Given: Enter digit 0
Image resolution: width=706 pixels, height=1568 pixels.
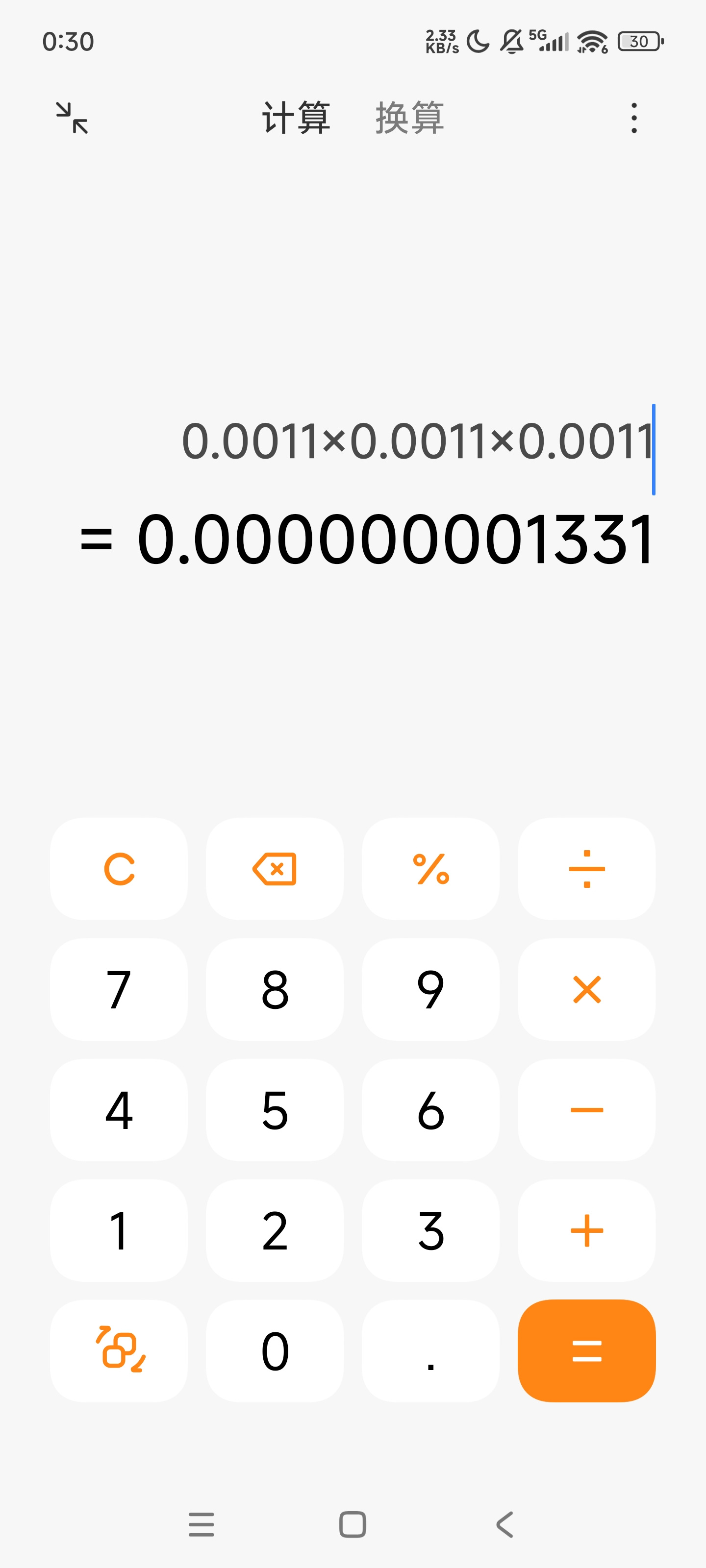Looking at the screenshot, I should pos(275,1351).
